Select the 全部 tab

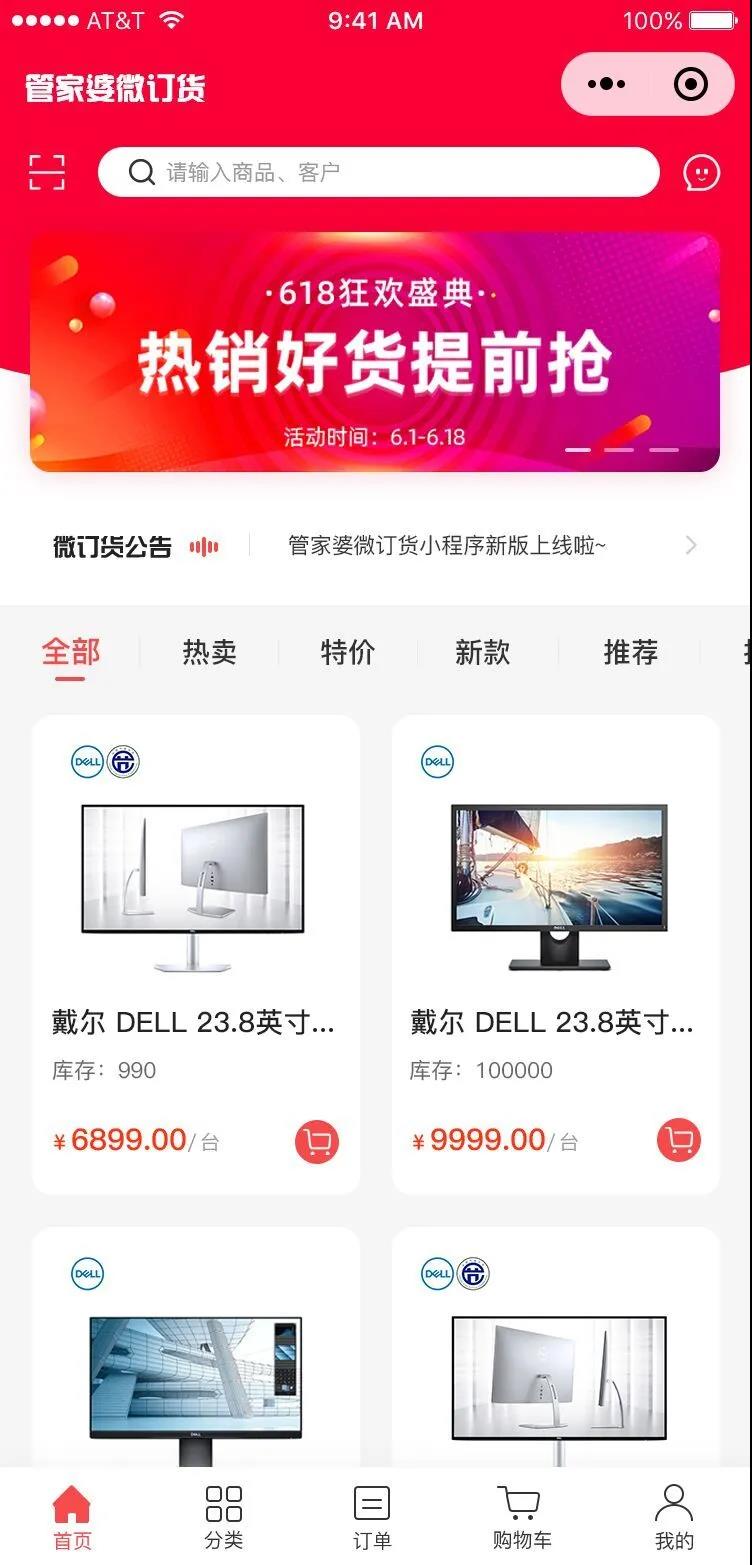coord(71,652)
